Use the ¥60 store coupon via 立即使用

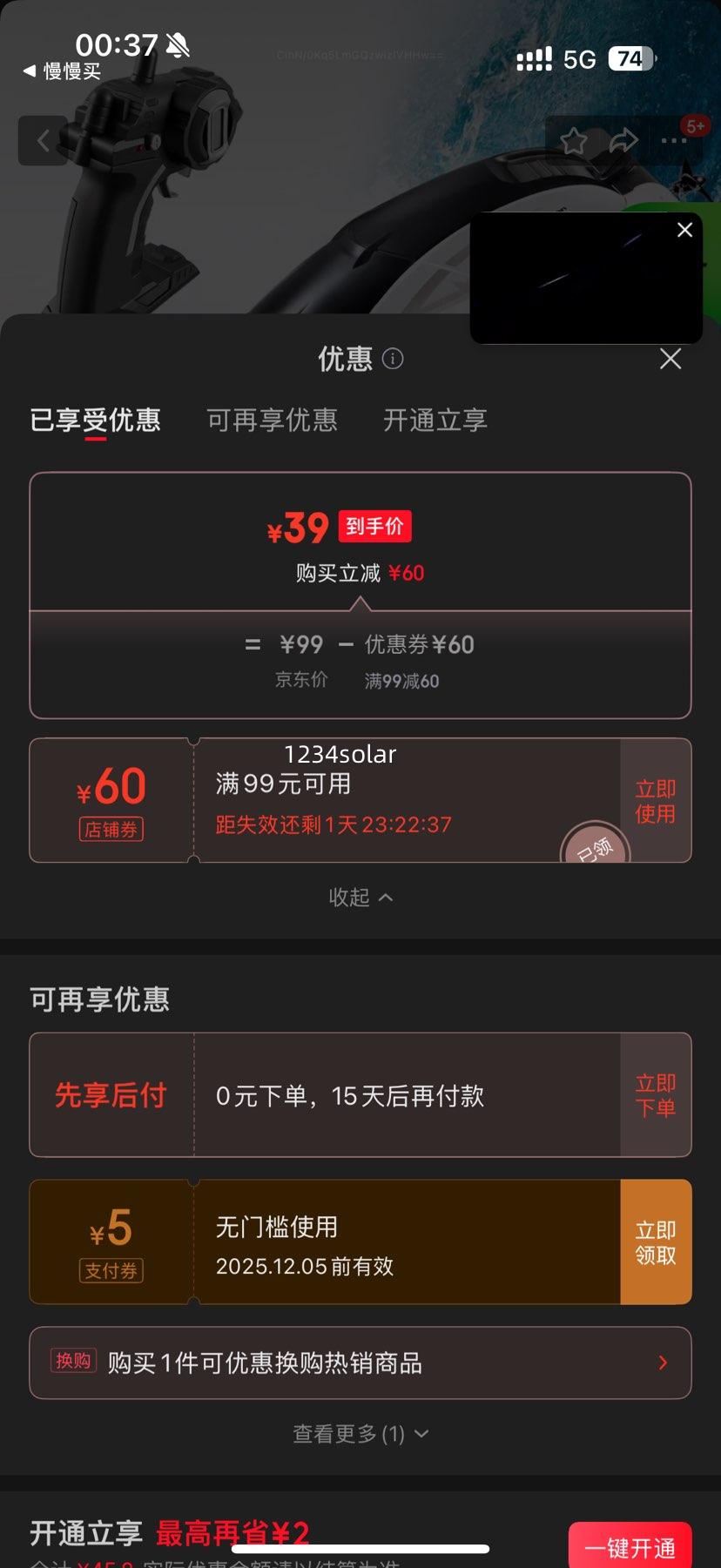pos(655,799)
